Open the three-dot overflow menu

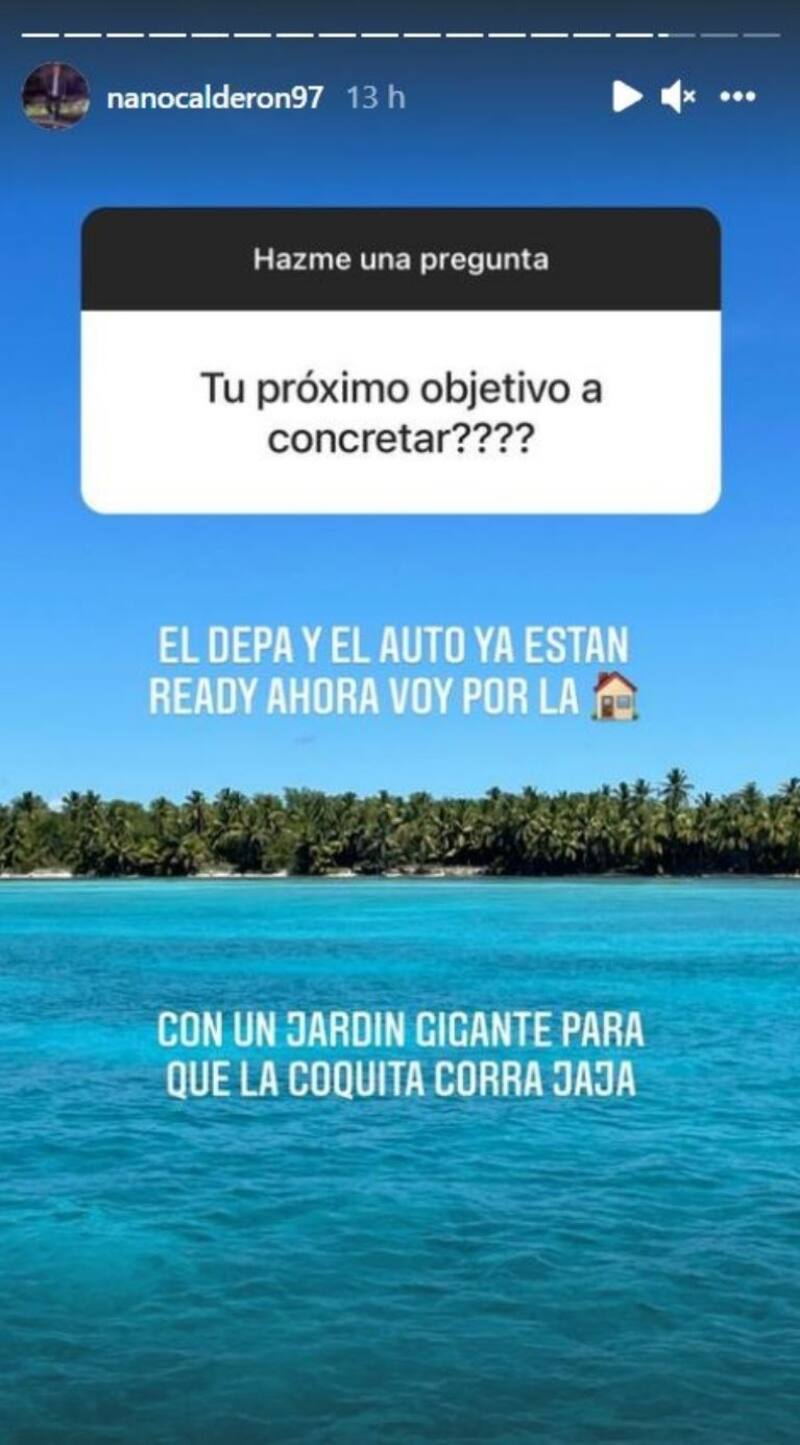tap(738, 97)
